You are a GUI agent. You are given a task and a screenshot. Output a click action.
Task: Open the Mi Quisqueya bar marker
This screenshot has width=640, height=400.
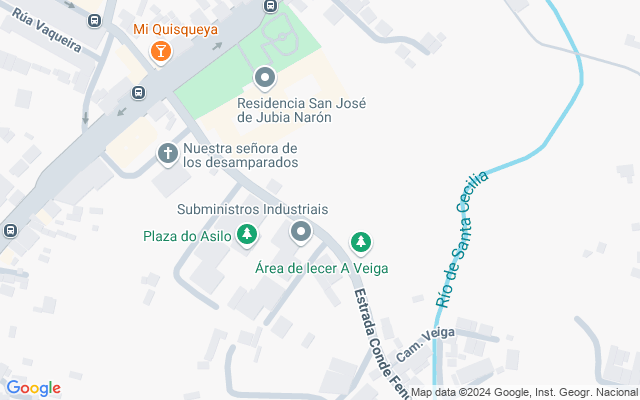(x=159, y=51)
